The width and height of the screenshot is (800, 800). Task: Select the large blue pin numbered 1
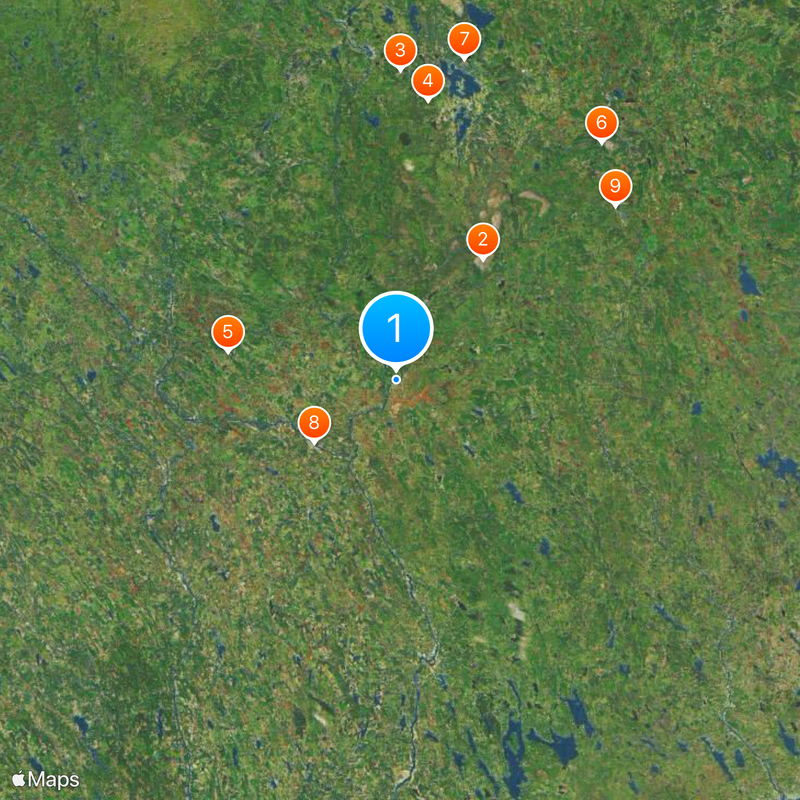(x=396, y=328)
